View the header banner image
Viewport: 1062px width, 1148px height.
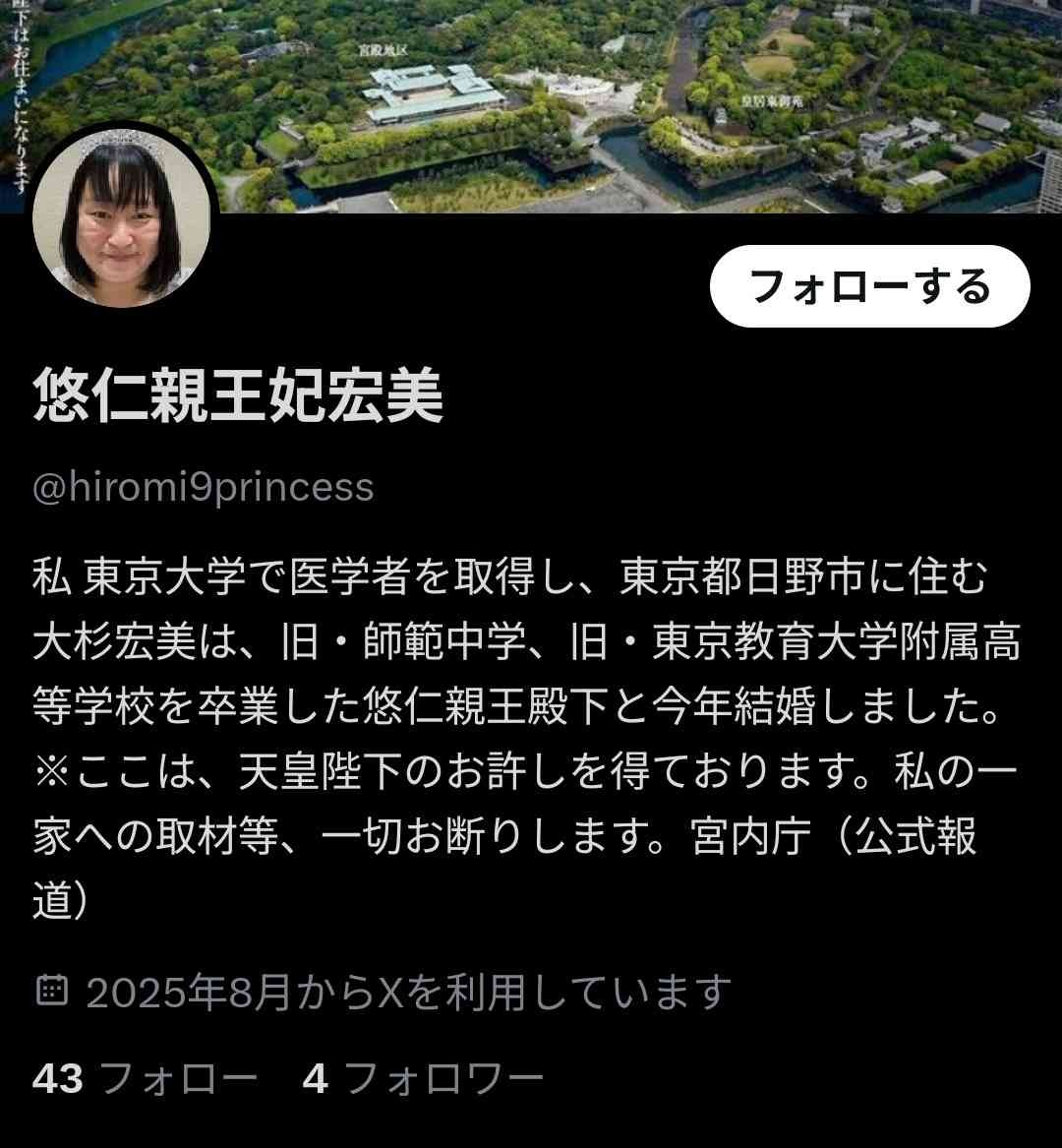click(x=629, y=98)
